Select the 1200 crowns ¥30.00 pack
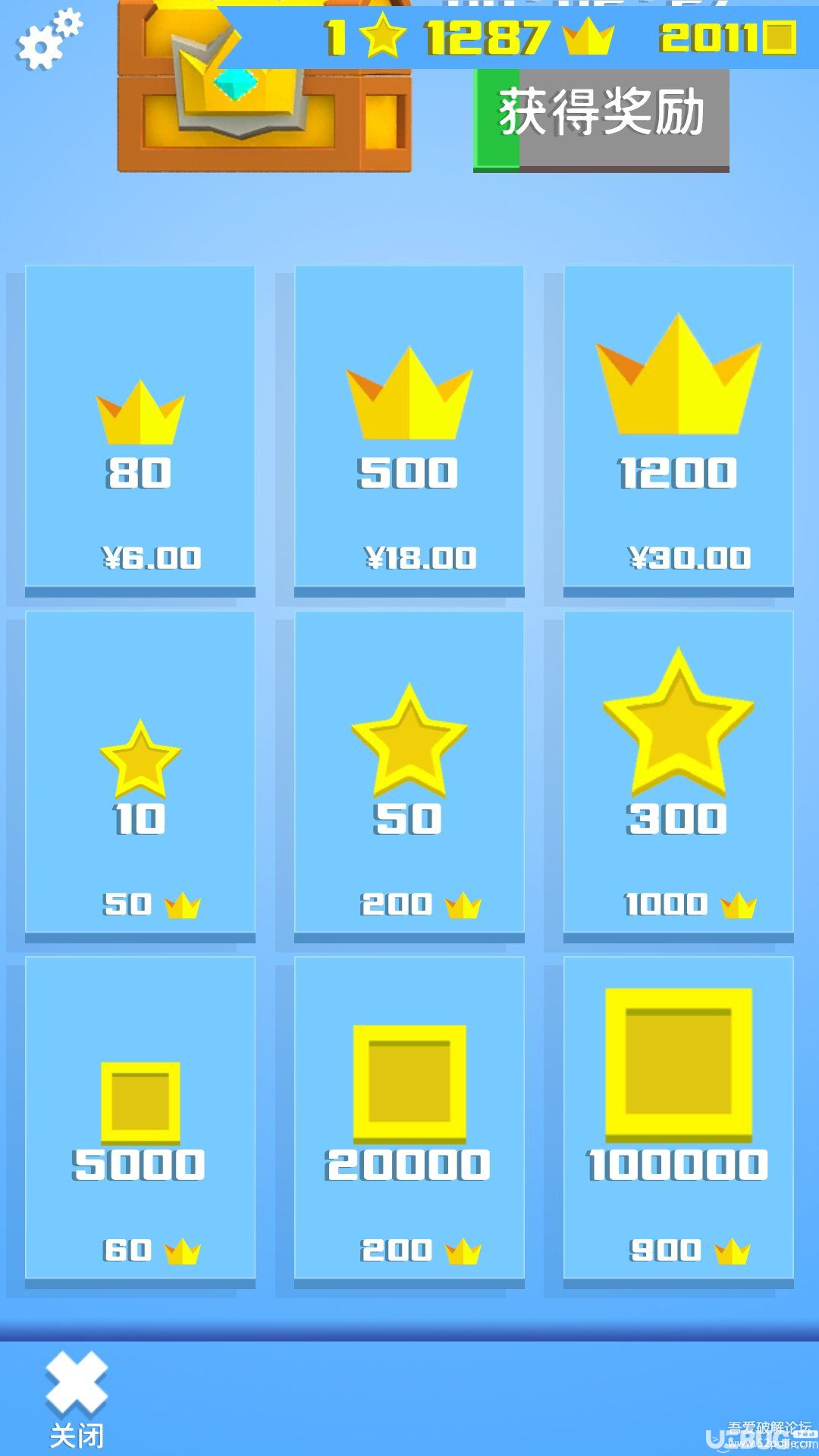Screen dimensions: 819x1456 click(678, 428)
